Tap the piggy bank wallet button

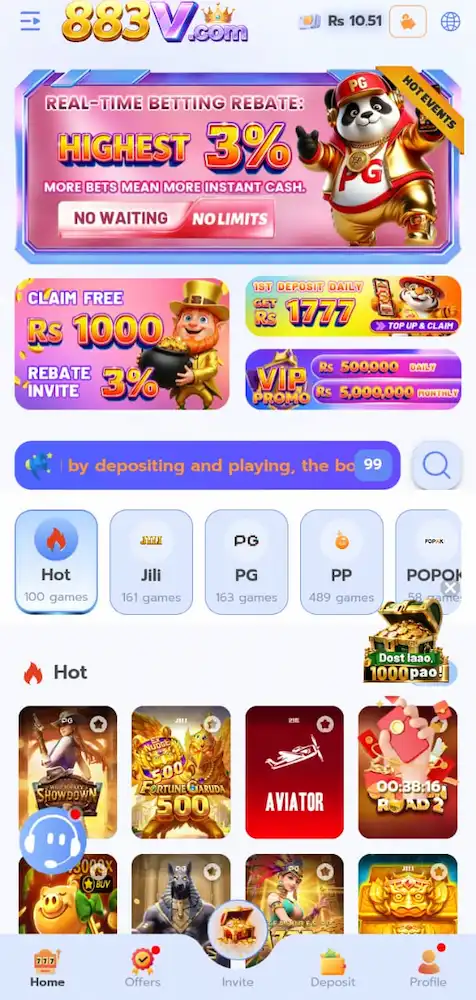[408, 22]
